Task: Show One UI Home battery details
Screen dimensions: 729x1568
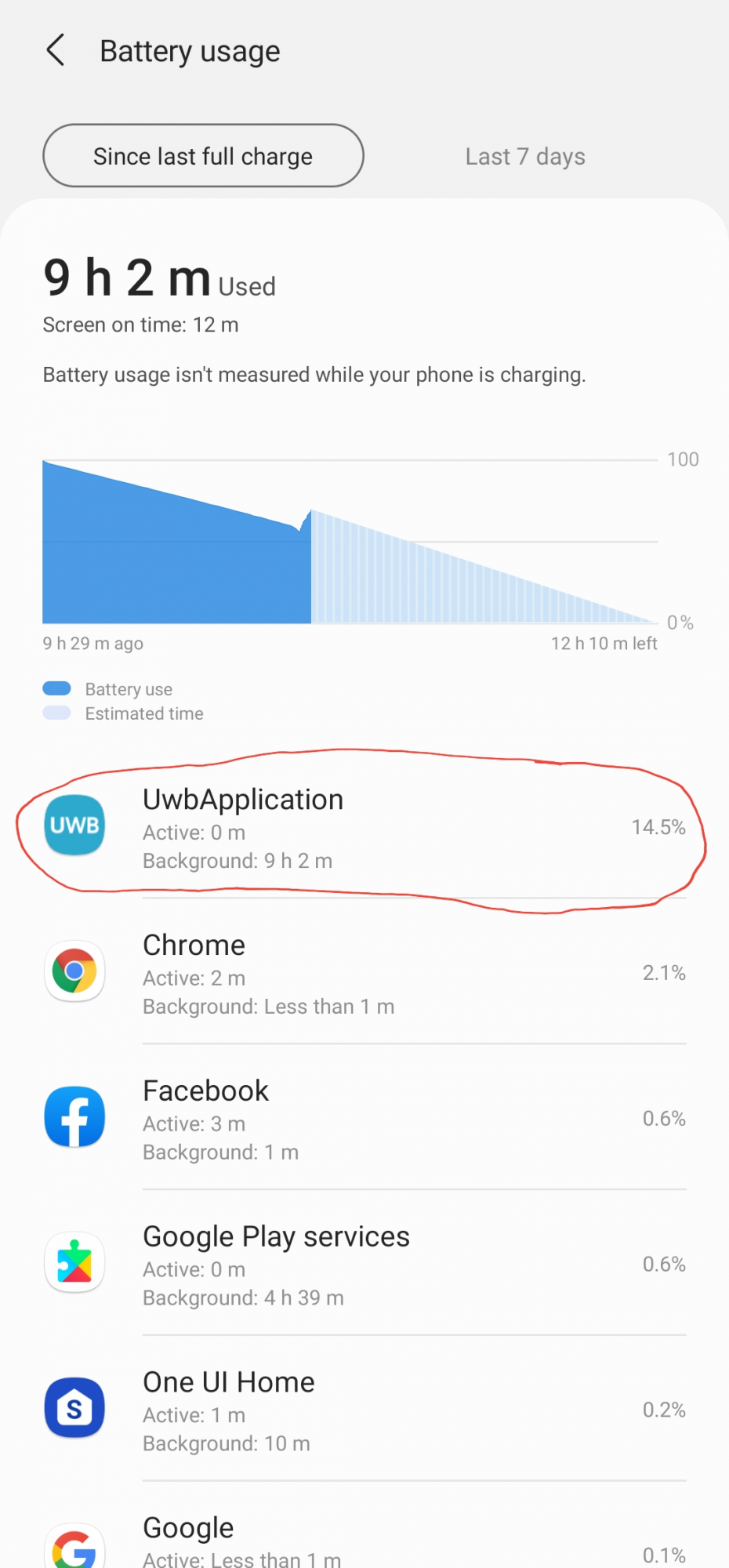Action: pyautogui.click(x=364, y=1410)
